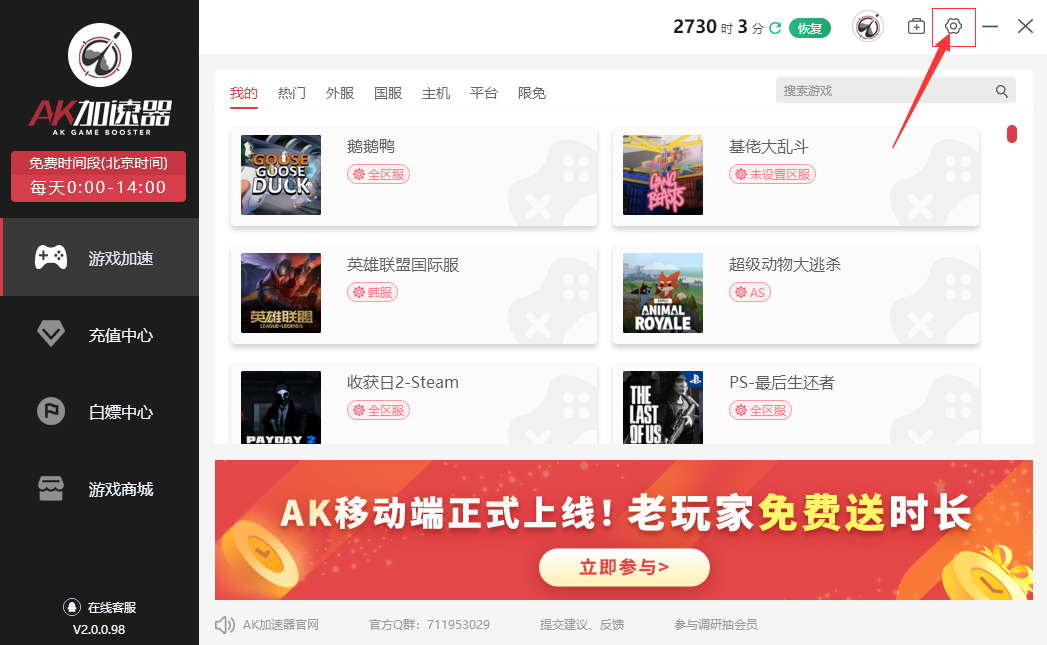Switch to the 热门 tab
Viewport: 1047px width, 645px height.
tap(292, 93)
